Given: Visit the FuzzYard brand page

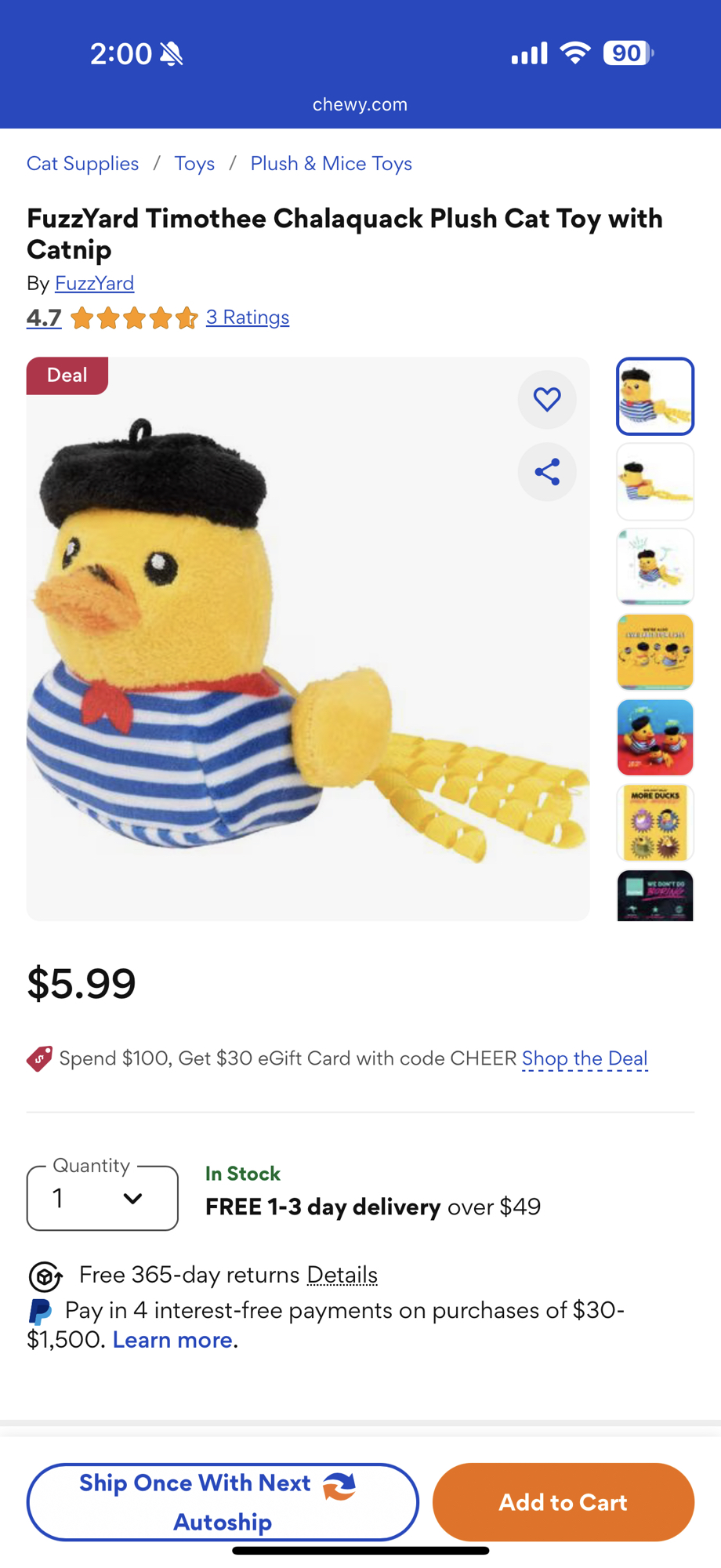Looking at the screenshot, I should click(94, 283).
